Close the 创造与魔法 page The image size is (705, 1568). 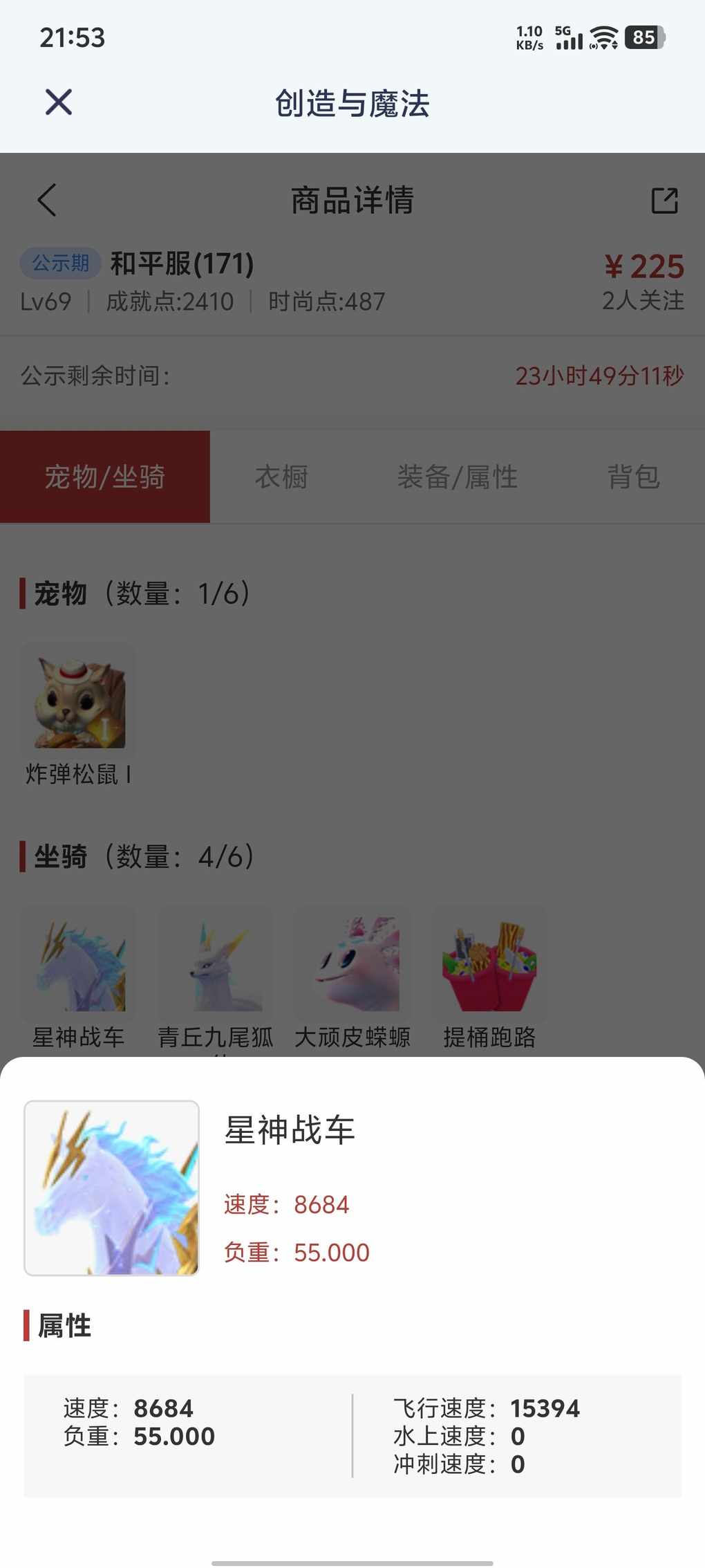59,102
